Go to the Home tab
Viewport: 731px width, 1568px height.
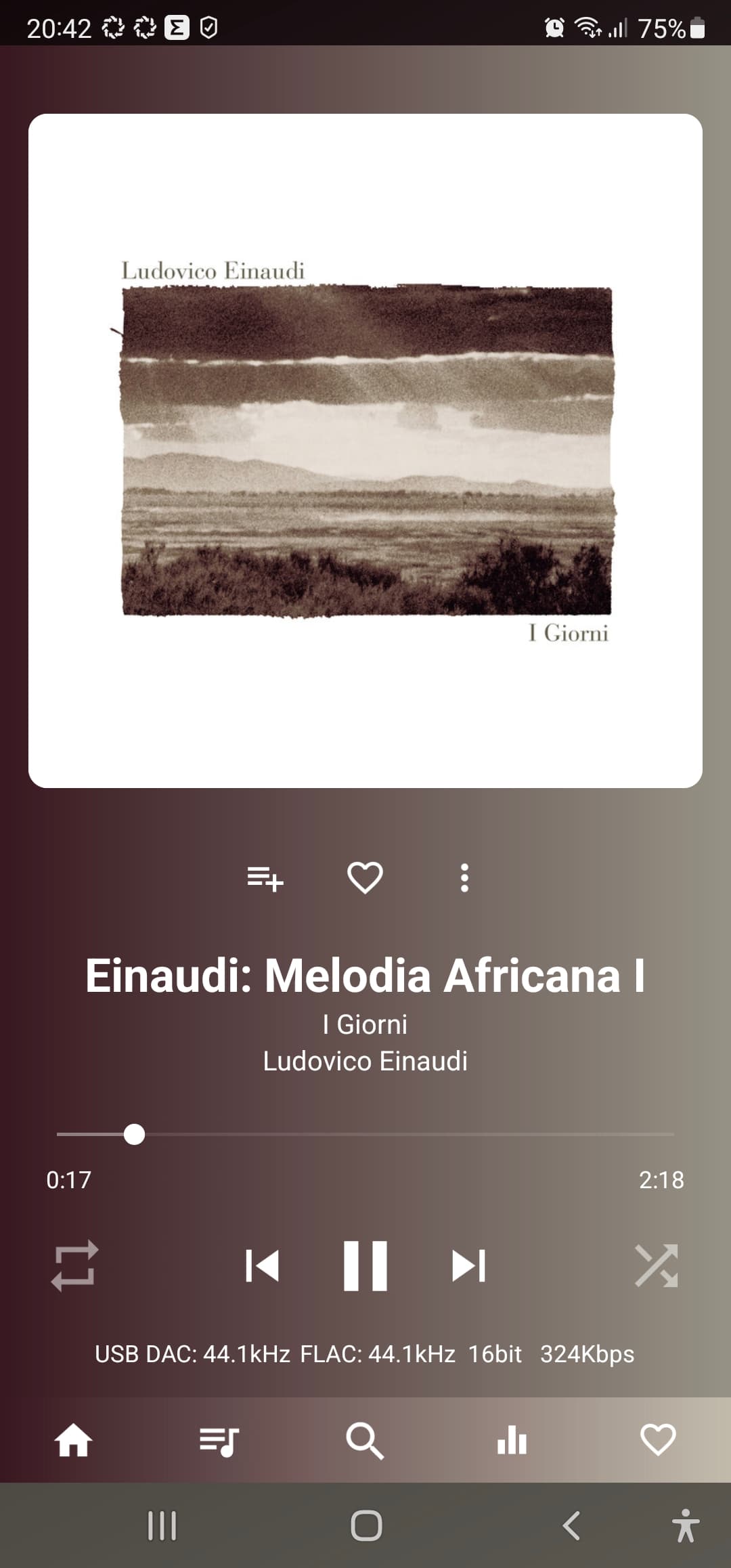coord(73,1440)
